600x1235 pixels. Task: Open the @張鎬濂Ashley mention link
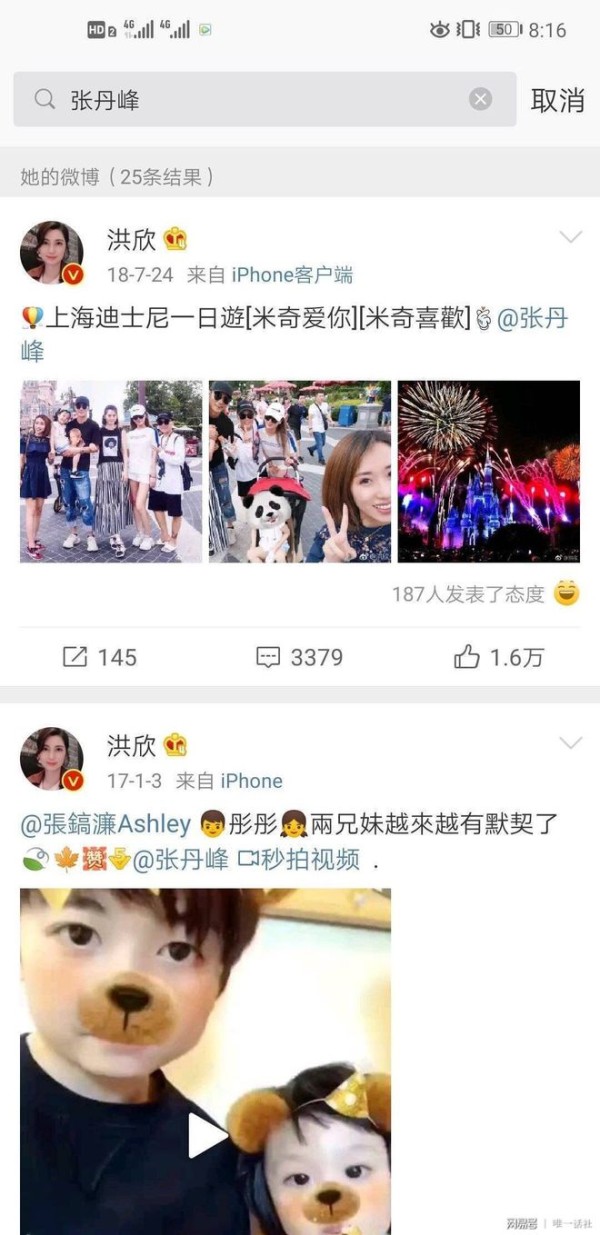[106, 824]
